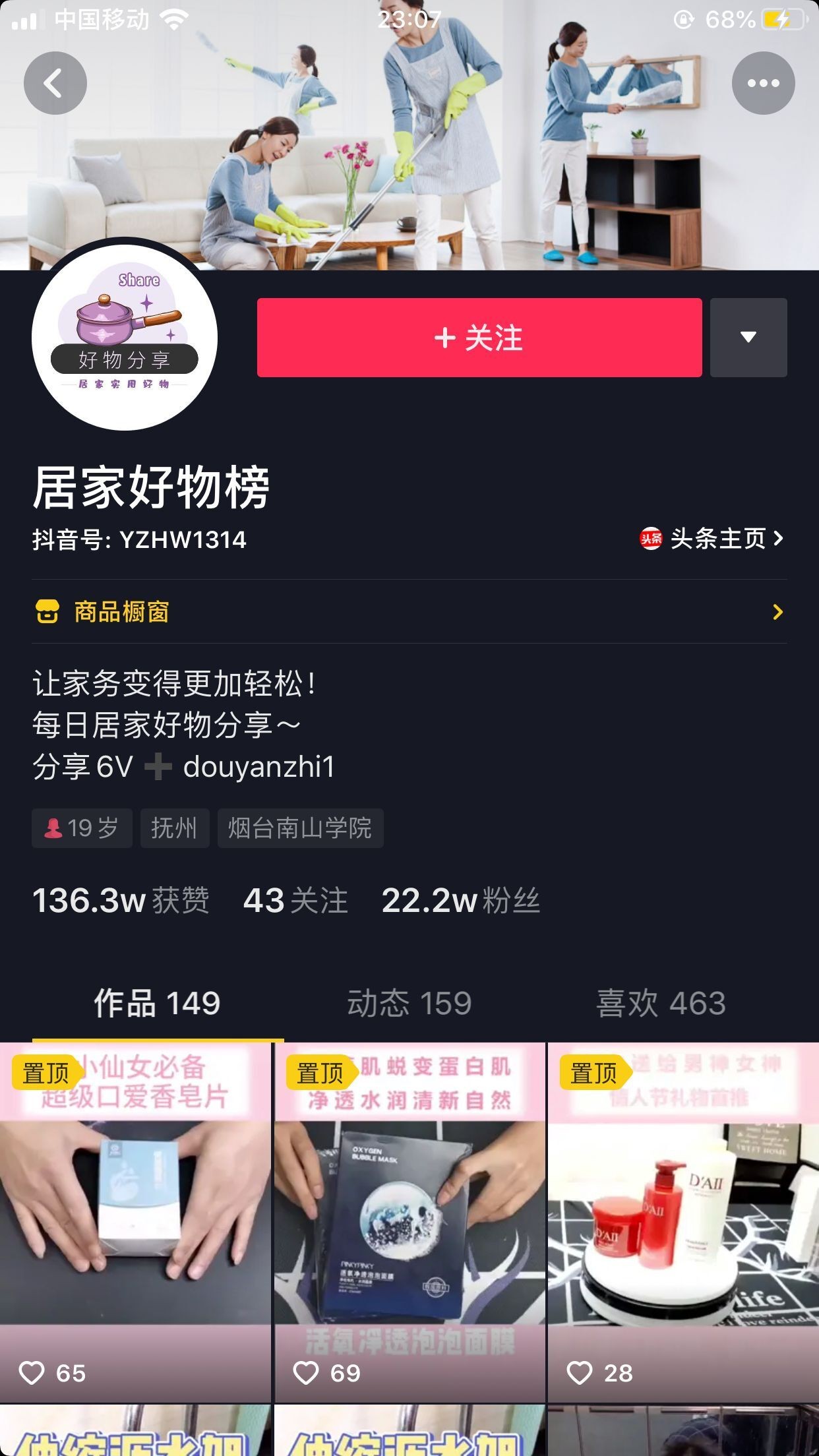819x1456 pixels.
Task: Switch to the 作品 149 tab
Action: click(157, 1003)
